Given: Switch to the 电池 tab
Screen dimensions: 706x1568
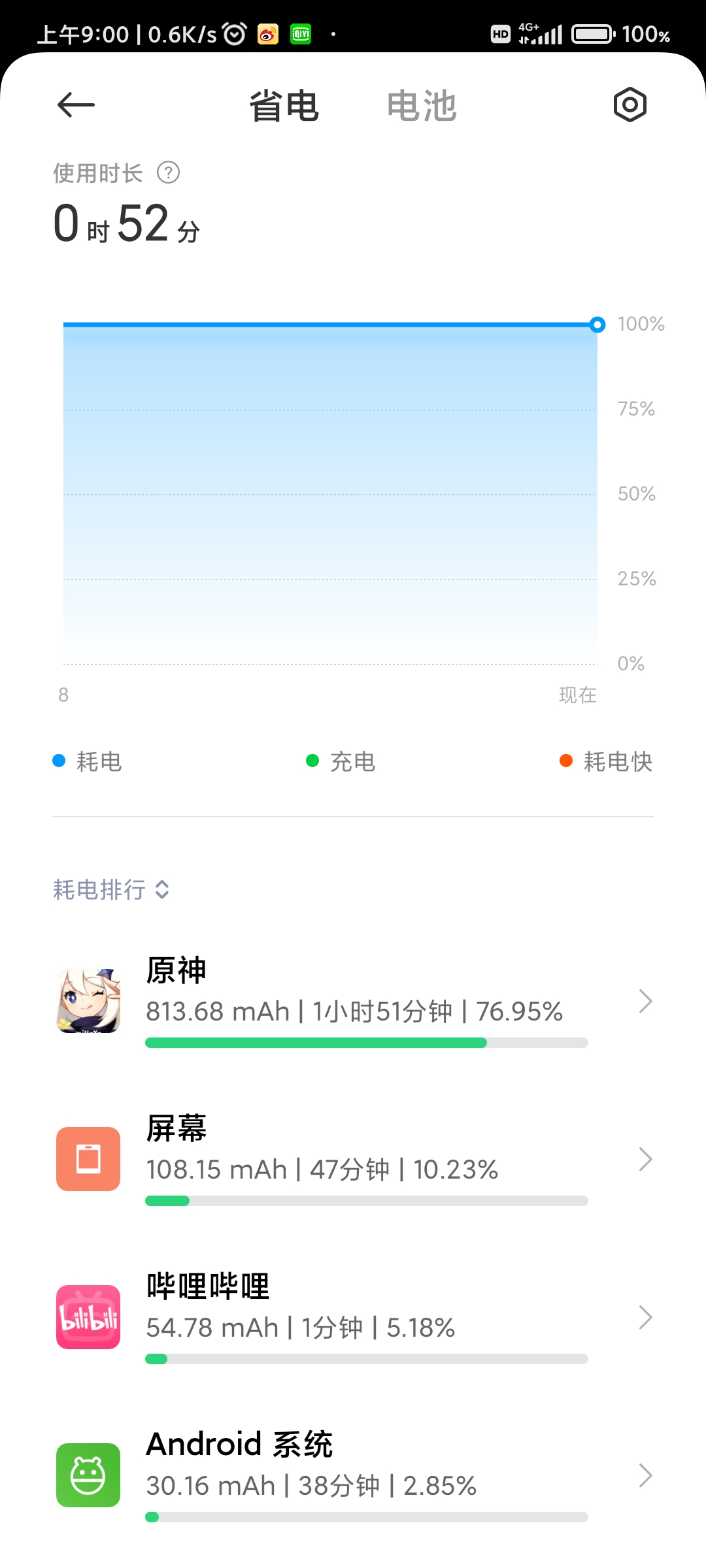Looking at the screenshot, I should click(x=422, y=106).
